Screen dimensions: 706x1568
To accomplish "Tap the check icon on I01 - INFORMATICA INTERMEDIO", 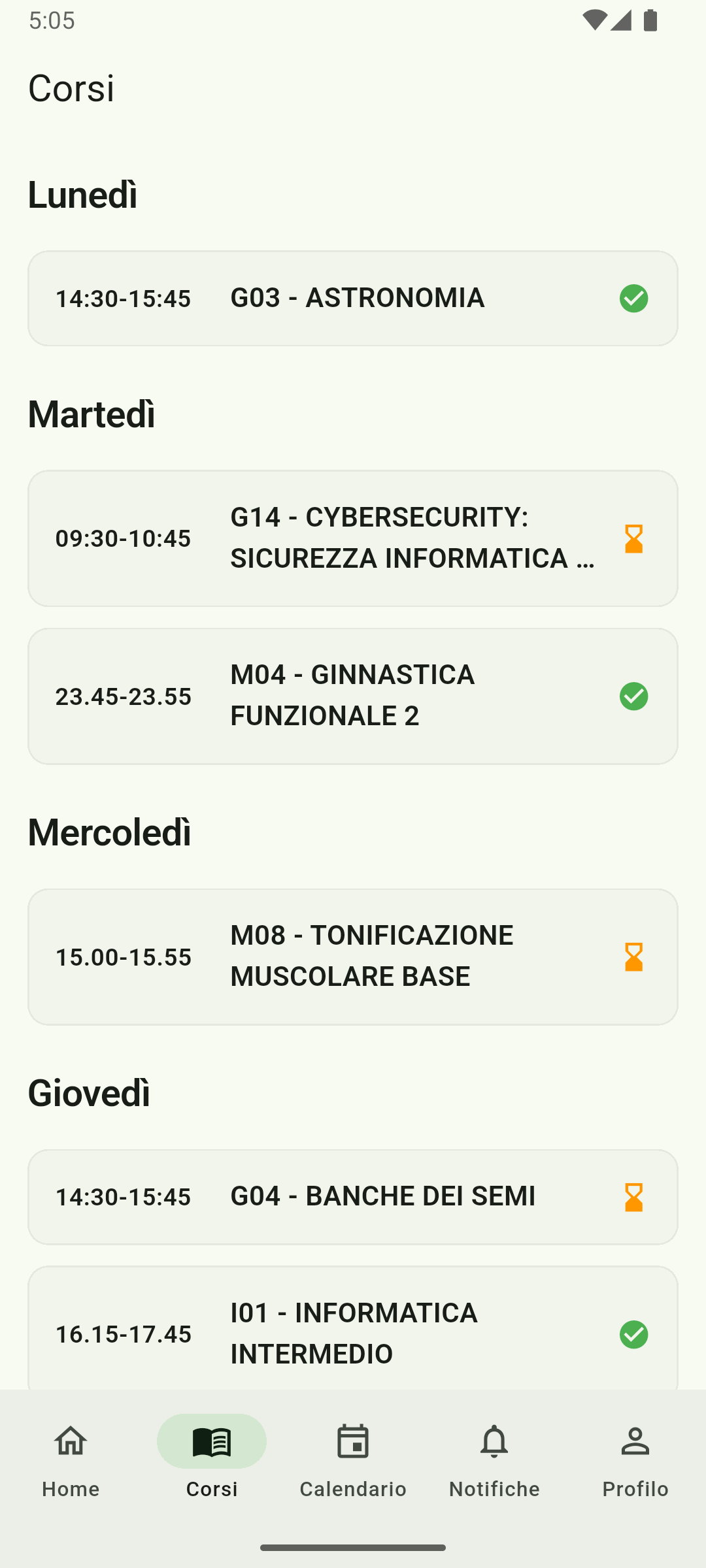I will 633,1333.
